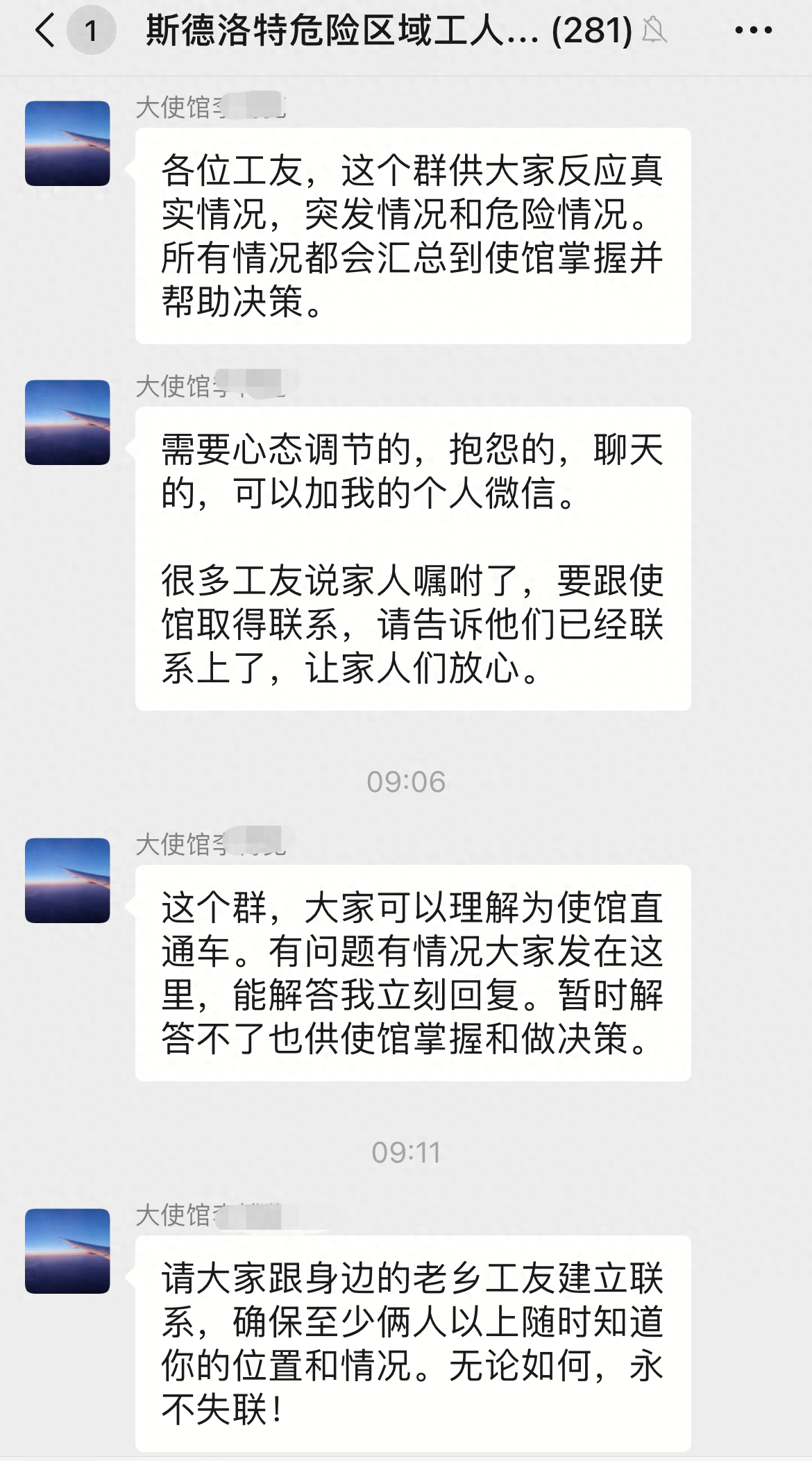Open group chat info via three dots
812x1461 pixels.
coord(753,31)
